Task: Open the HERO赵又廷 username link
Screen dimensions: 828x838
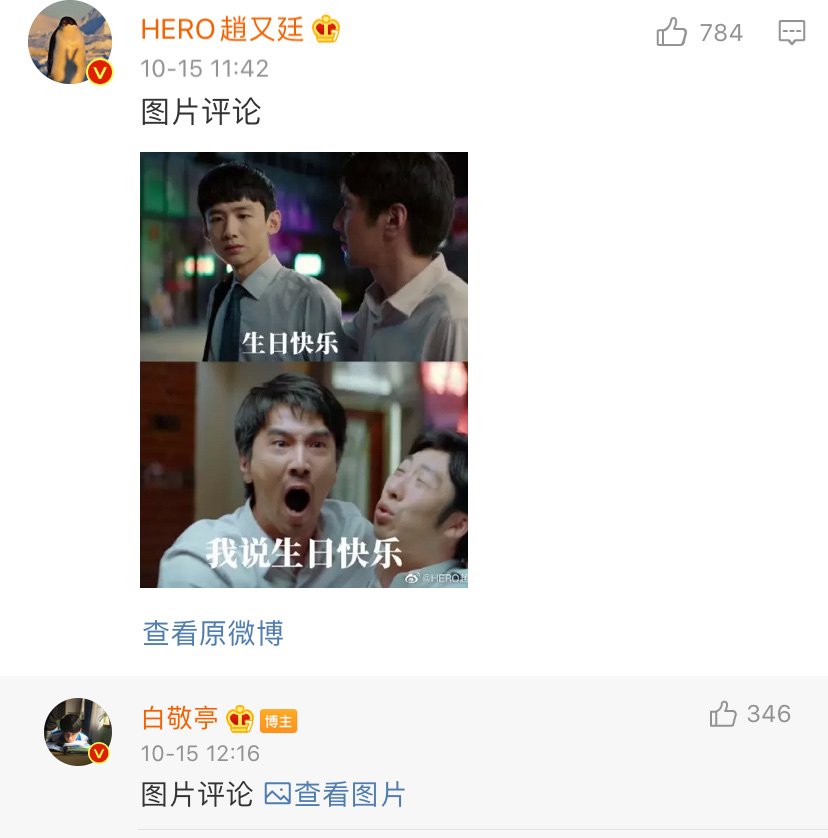Action: point(222,29)
